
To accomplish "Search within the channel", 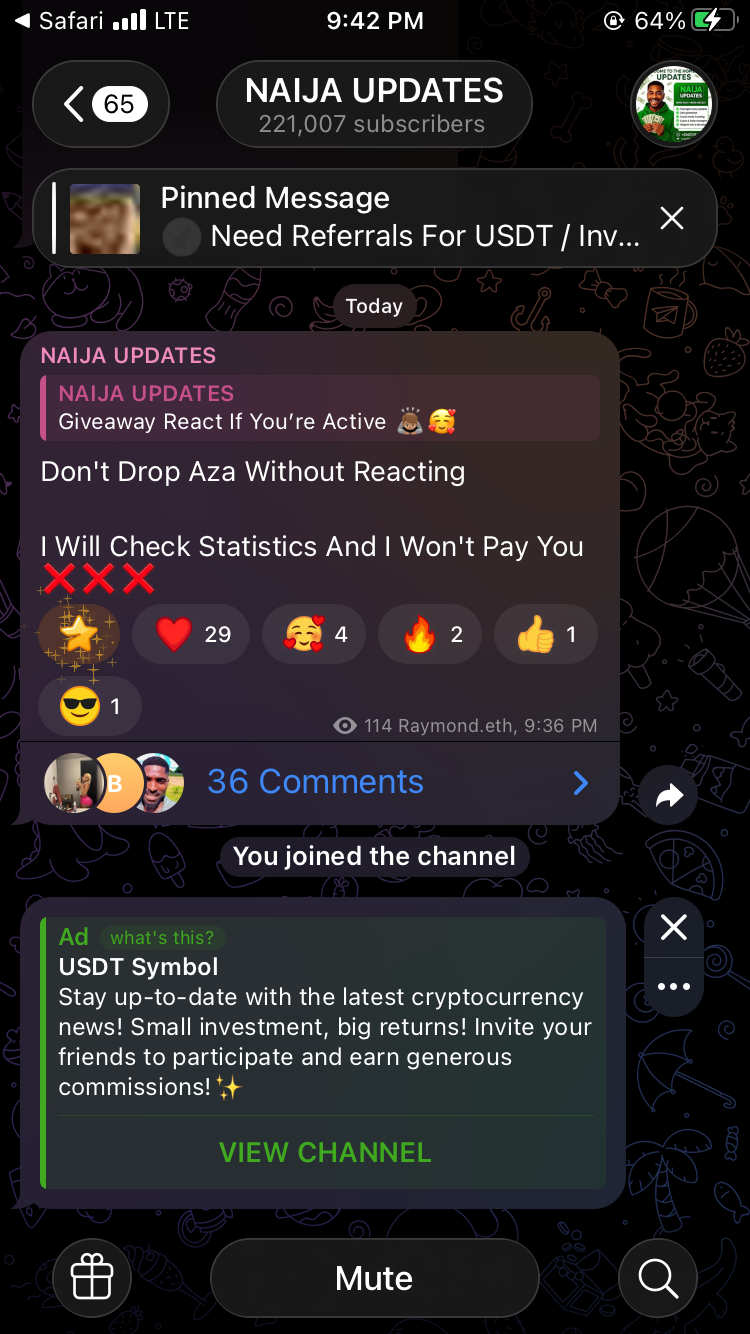I will (658, 1278).
